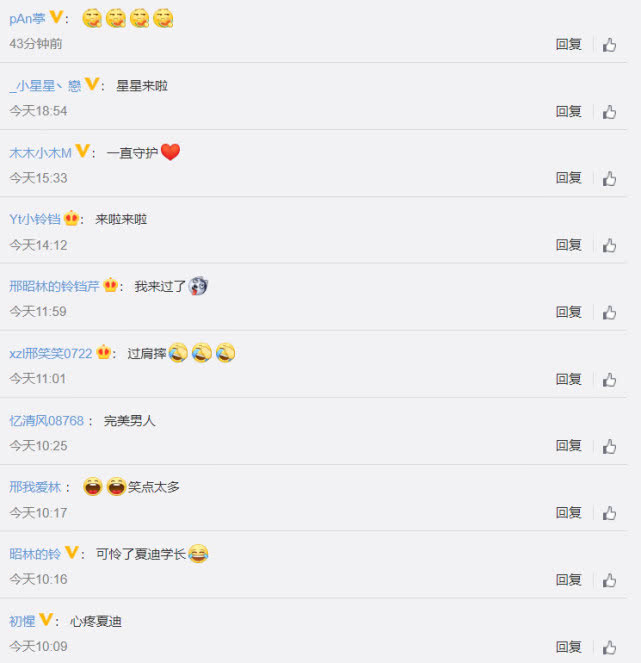641x663 pixels.
Task: Reply to the comment 笑点太多
Action: click(x=568, y=513)
